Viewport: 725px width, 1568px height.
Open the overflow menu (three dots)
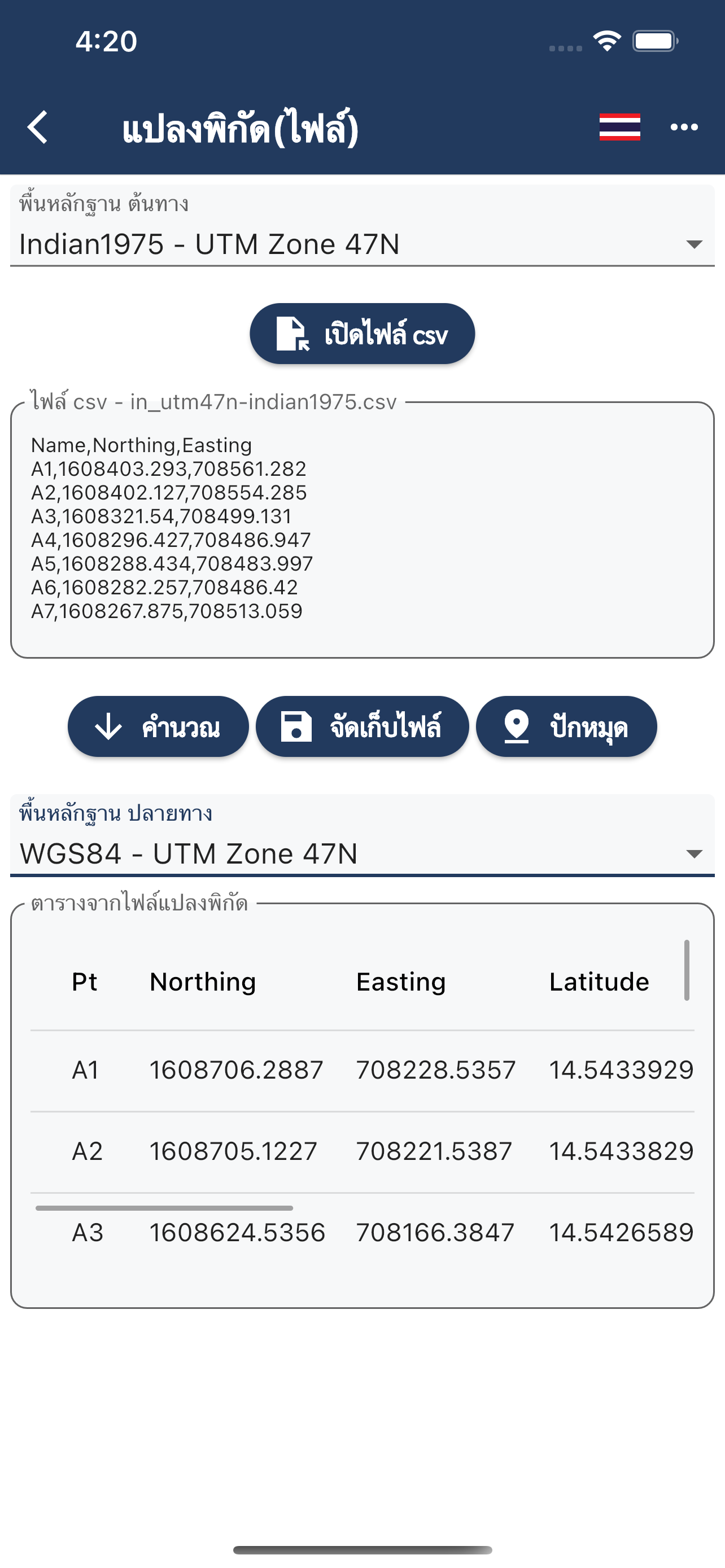coord(684,126)
